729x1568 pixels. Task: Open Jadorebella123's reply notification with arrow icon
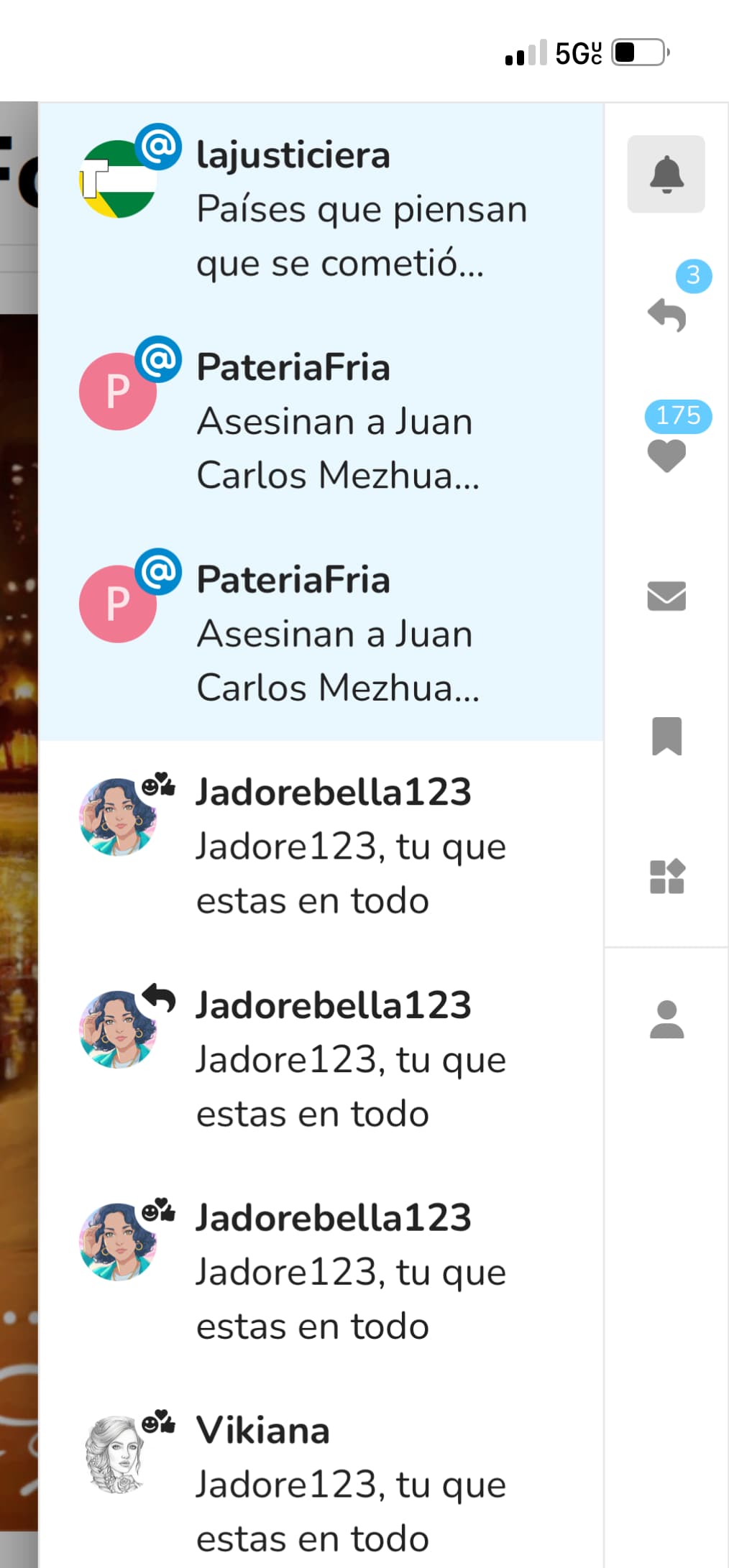click(x=321, y=1059)
